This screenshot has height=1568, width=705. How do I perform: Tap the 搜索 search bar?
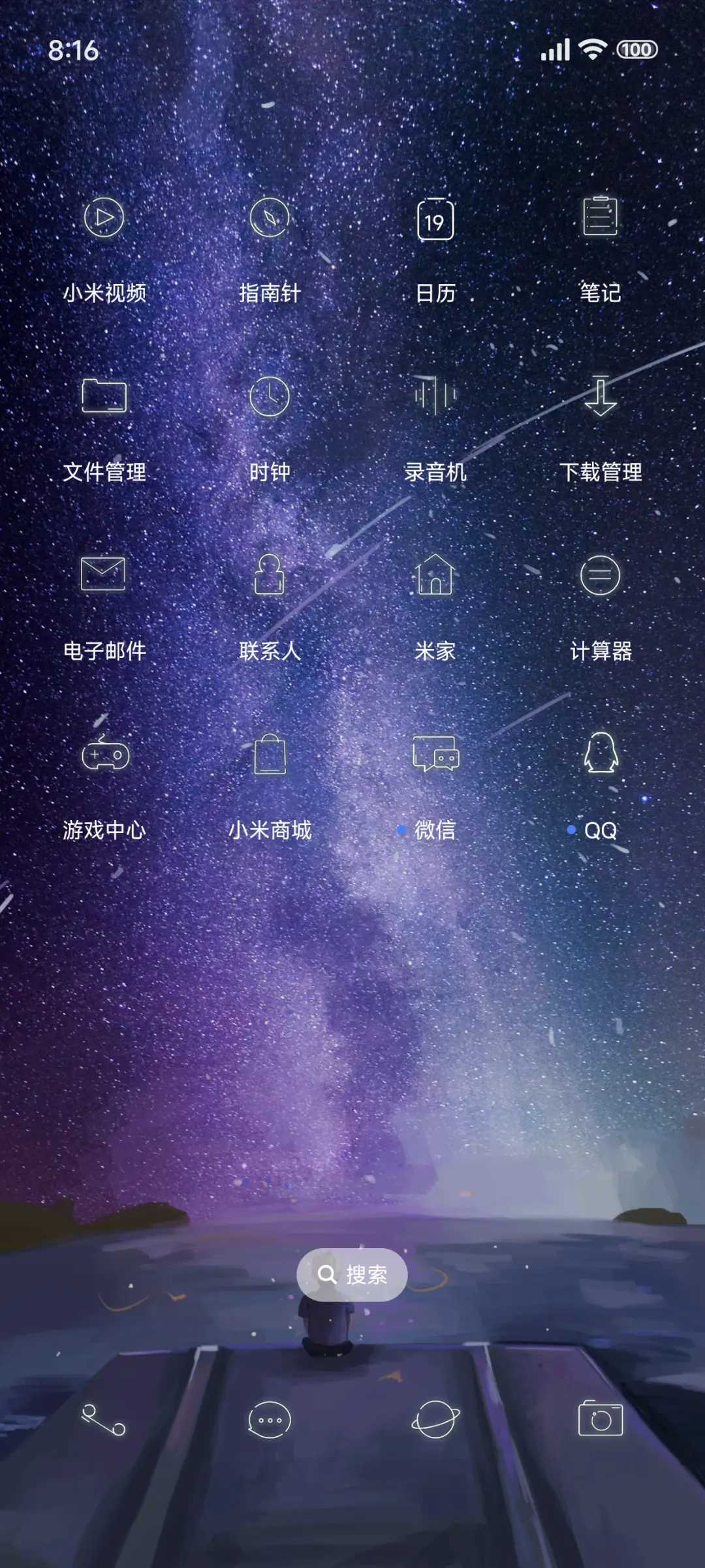pos(352,1274)
